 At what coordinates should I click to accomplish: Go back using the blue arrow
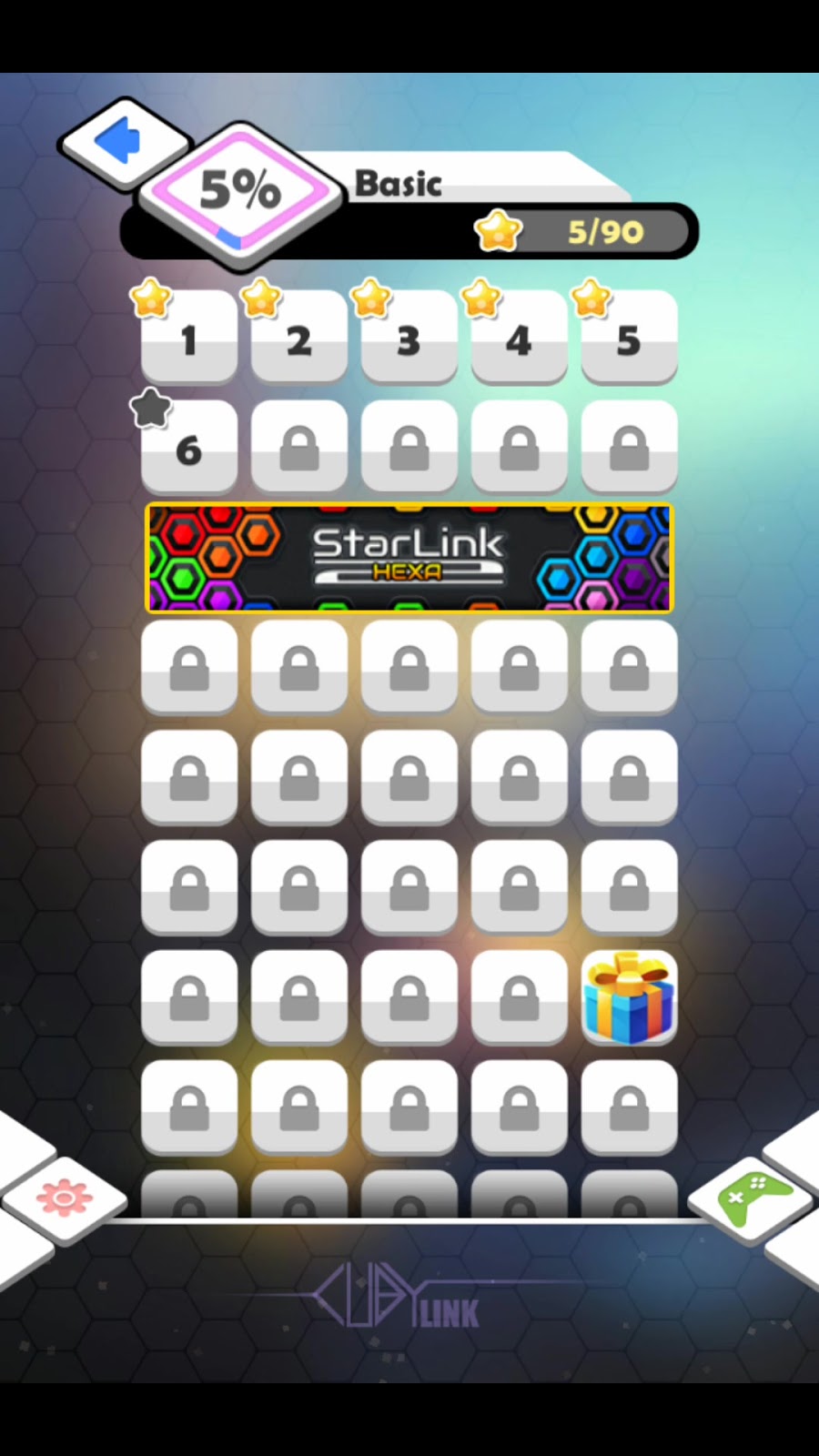click(x=122, y=143)
